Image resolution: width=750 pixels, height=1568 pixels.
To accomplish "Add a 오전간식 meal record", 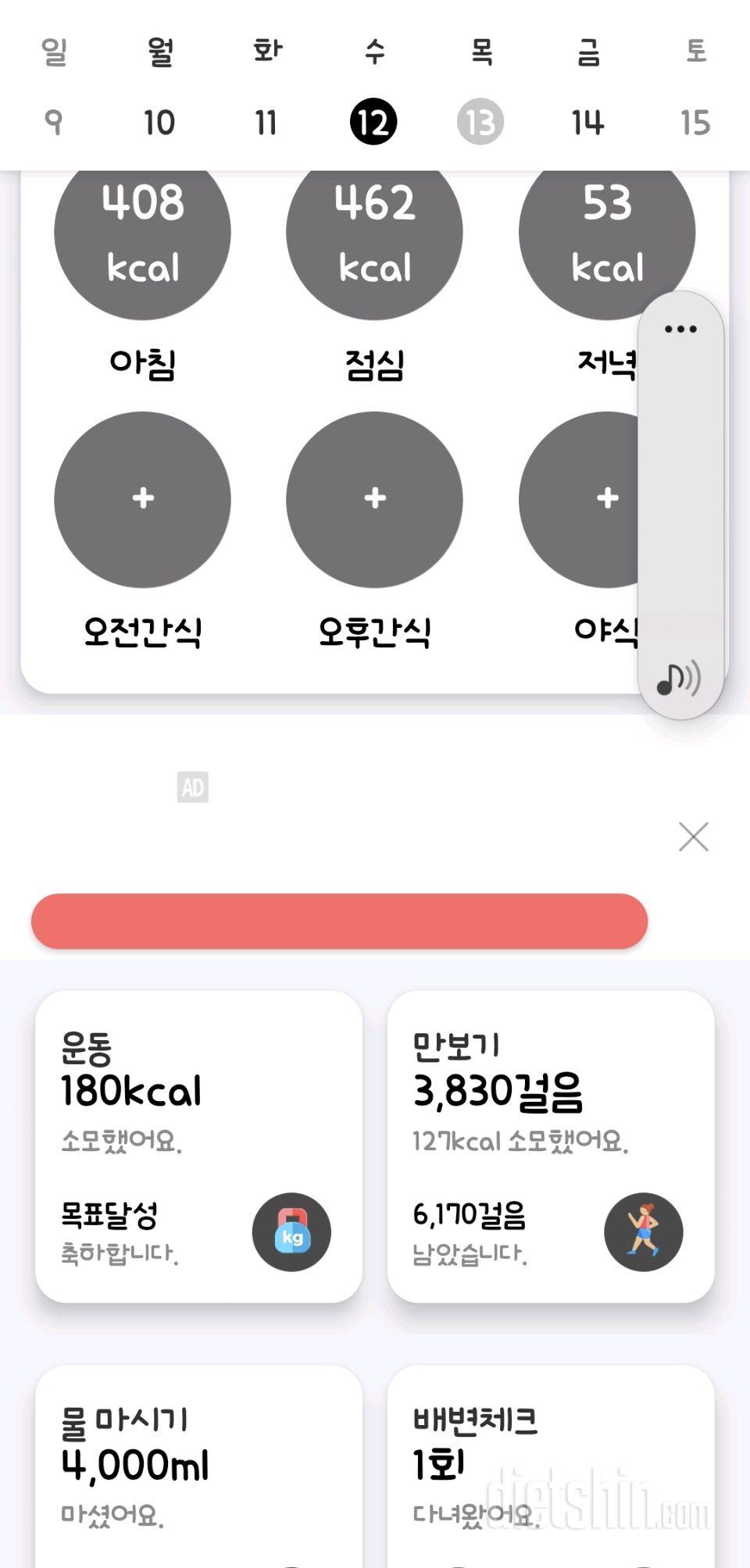I will (x=142, y=500).
